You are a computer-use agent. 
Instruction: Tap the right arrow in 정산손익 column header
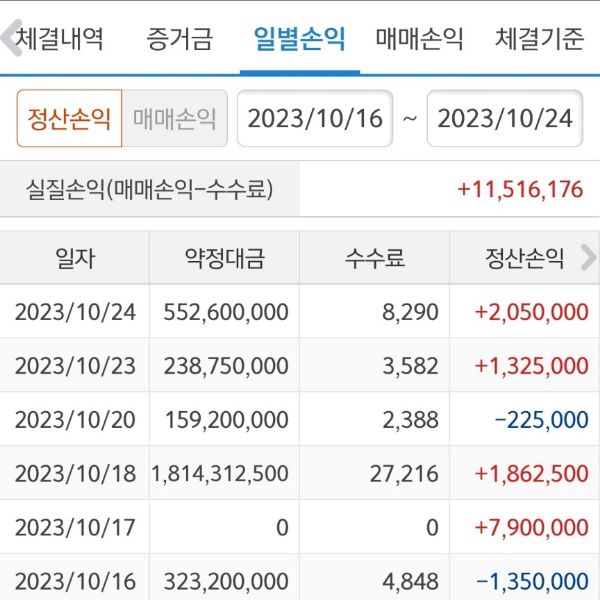(x=588, y=258)
